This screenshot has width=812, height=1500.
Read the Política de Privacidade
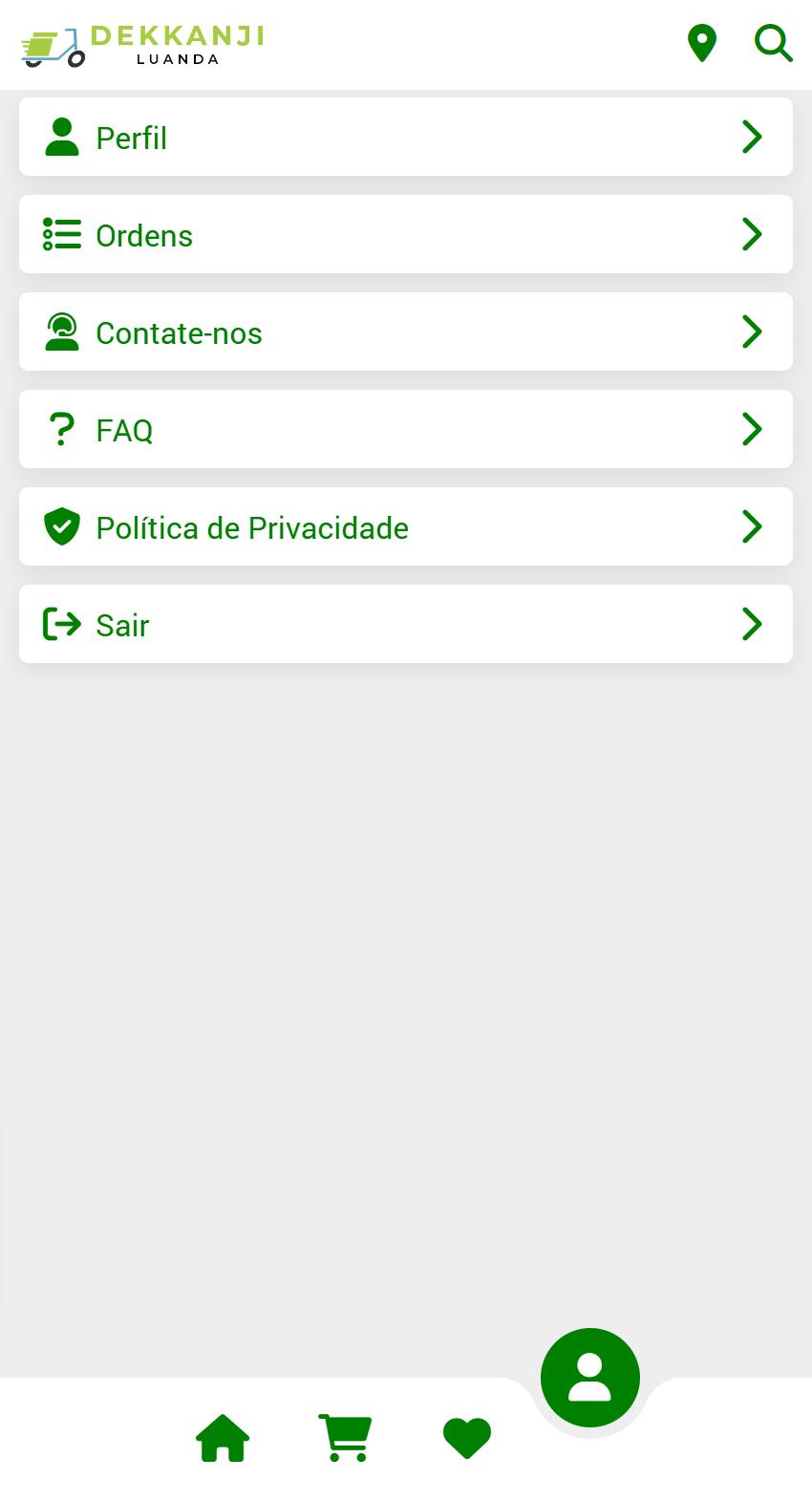tap(406, 526)
